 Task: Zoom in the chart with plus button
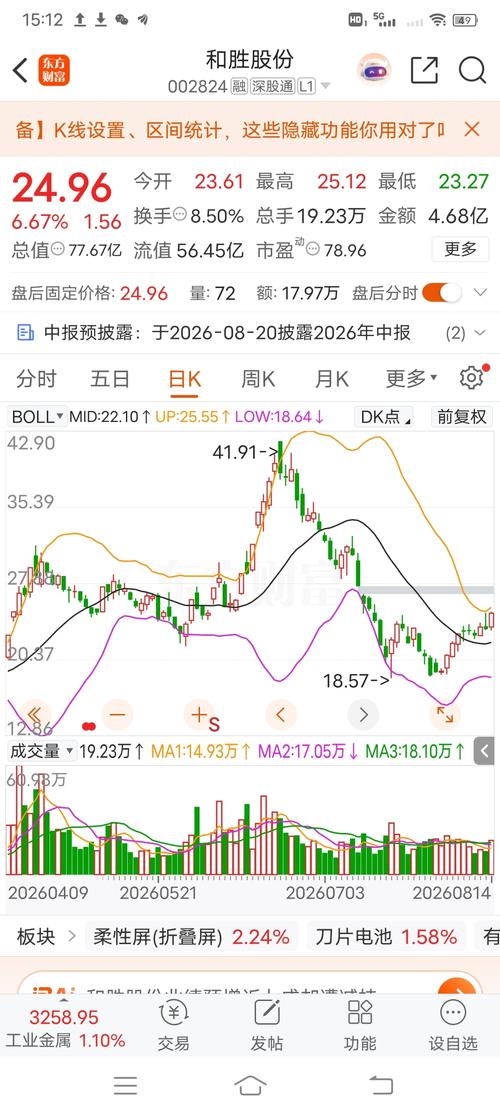pos(199,714)
